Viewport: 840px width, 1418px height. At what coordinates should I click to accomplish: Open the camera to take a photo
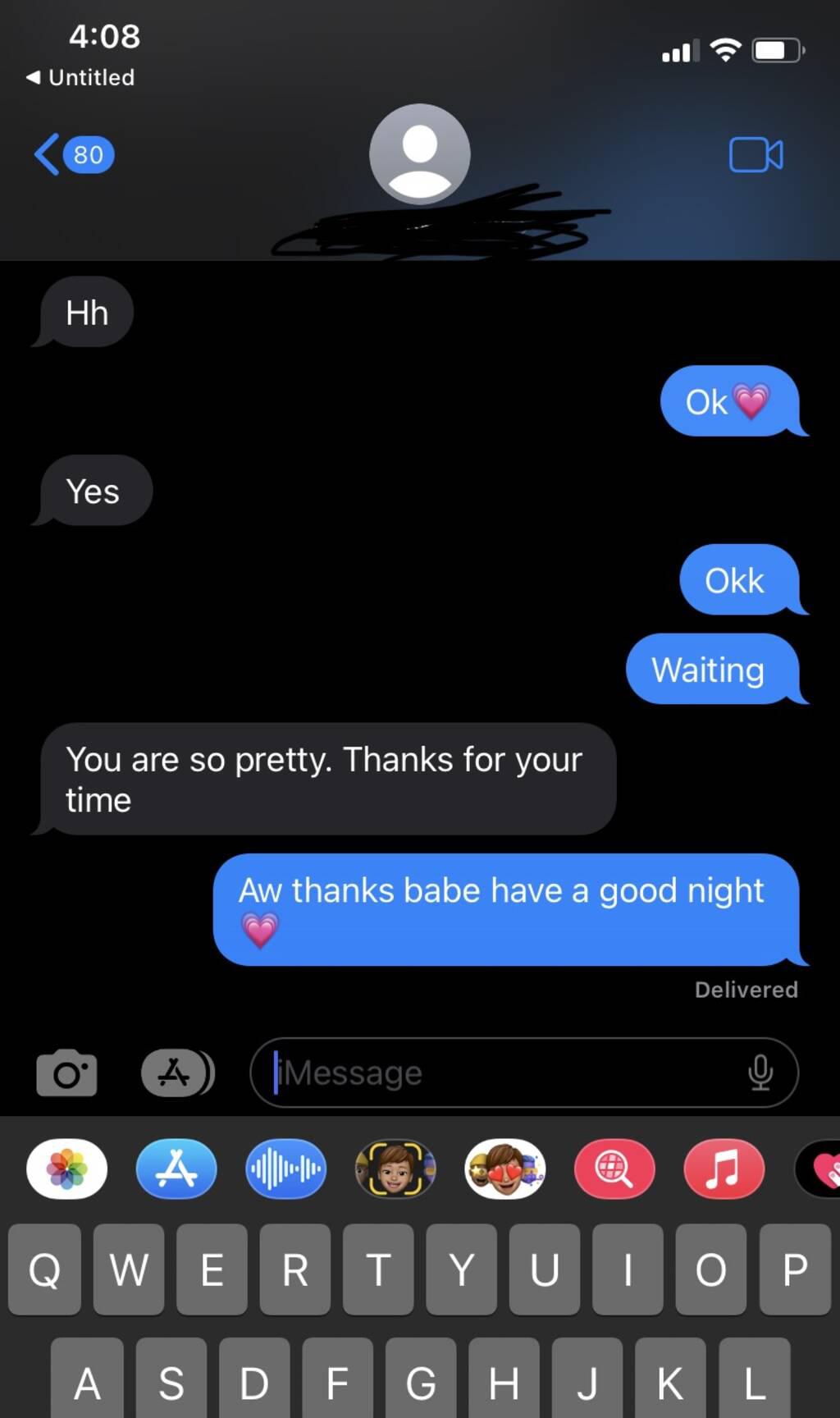[x=66, y=1073]
